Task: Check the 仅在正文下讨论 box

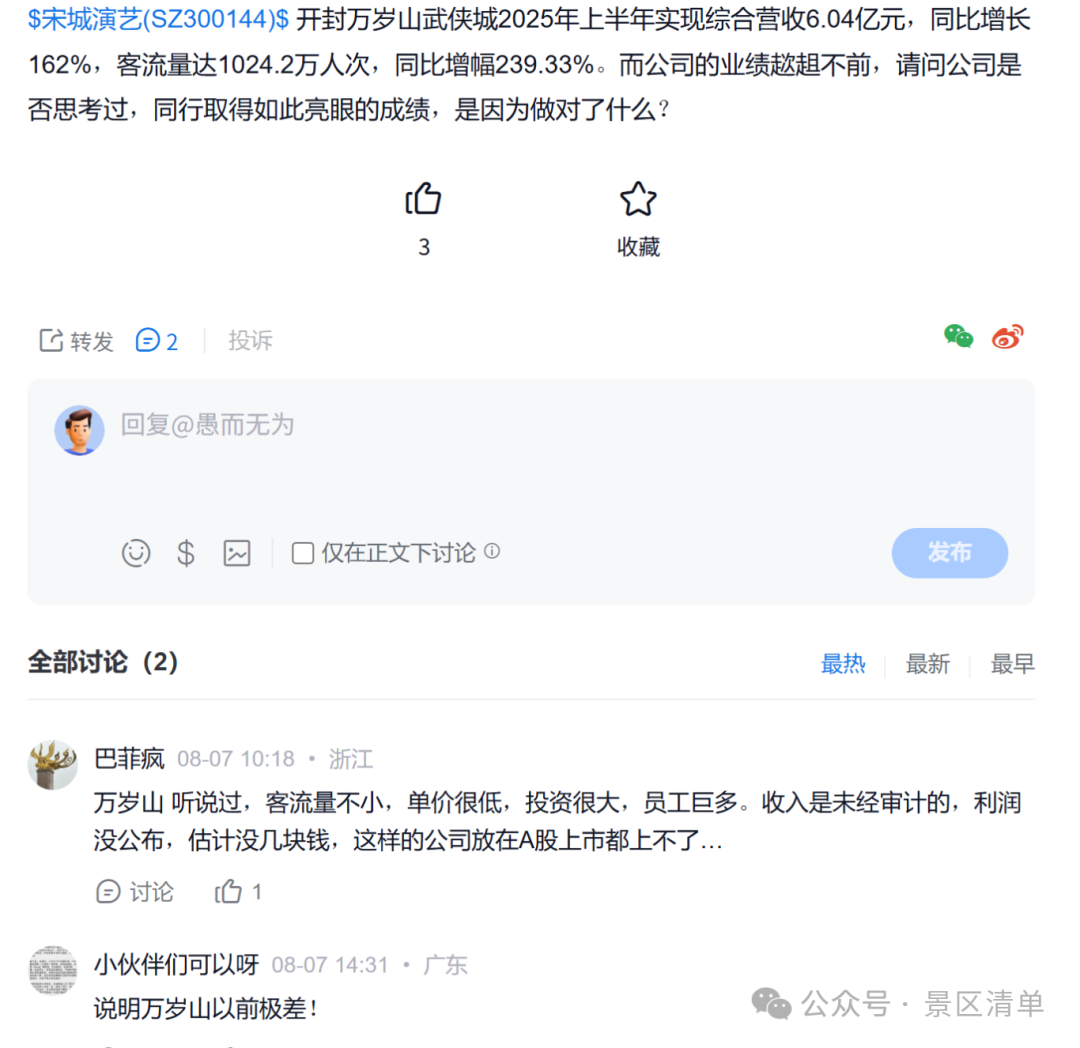Action: (303, 553)
